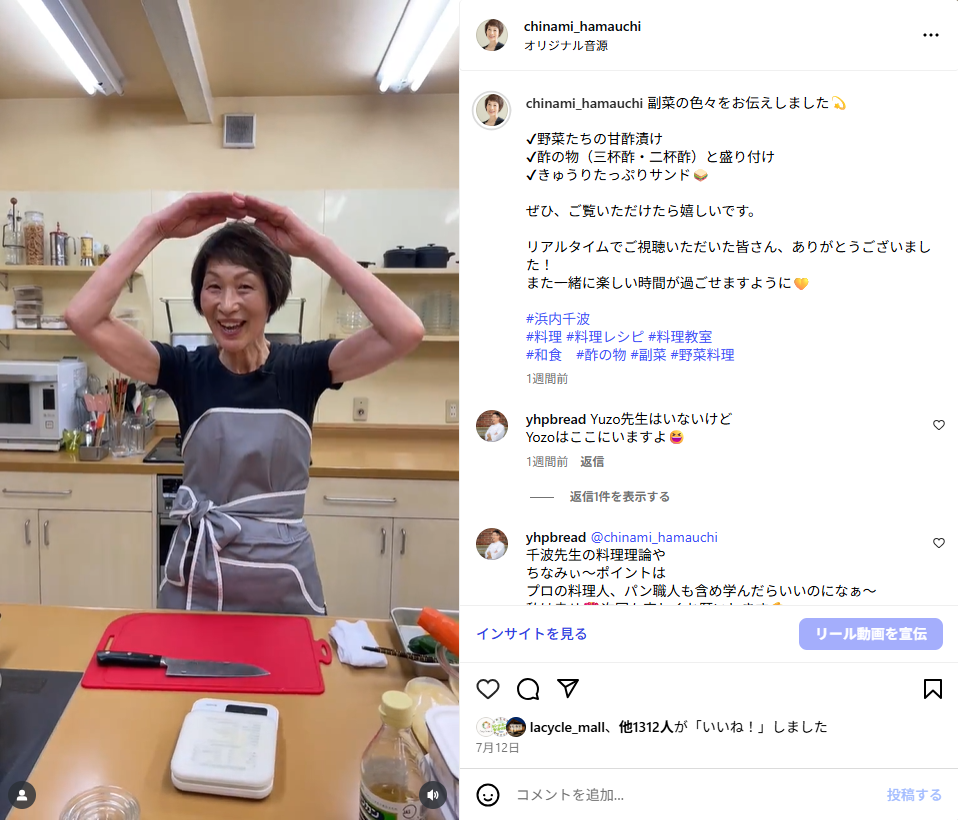Expand 返信1件を表示する replies
The height and width of the screenshot is (820, 958).
point(619,497)
